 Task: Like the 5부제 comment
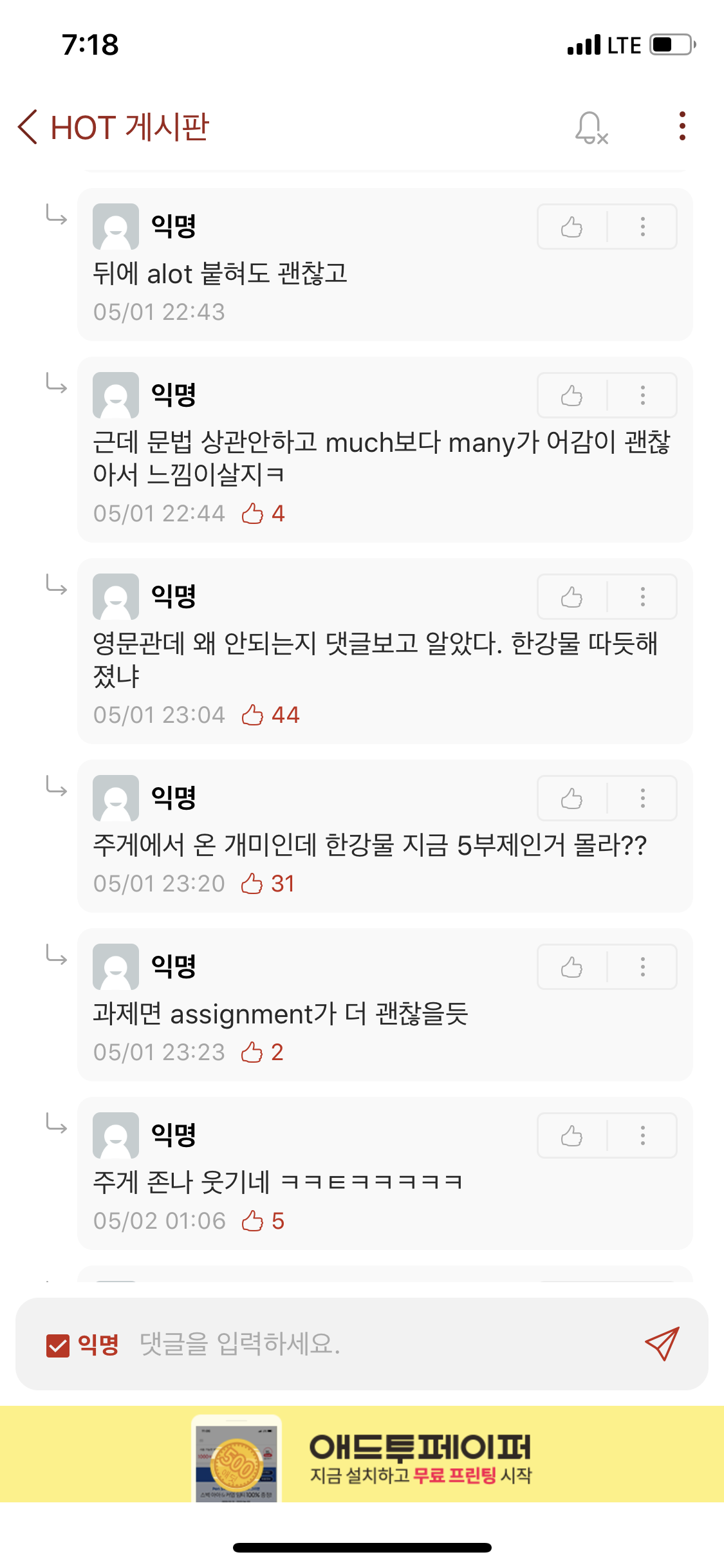pyautogui.click(x=571, y=798)
